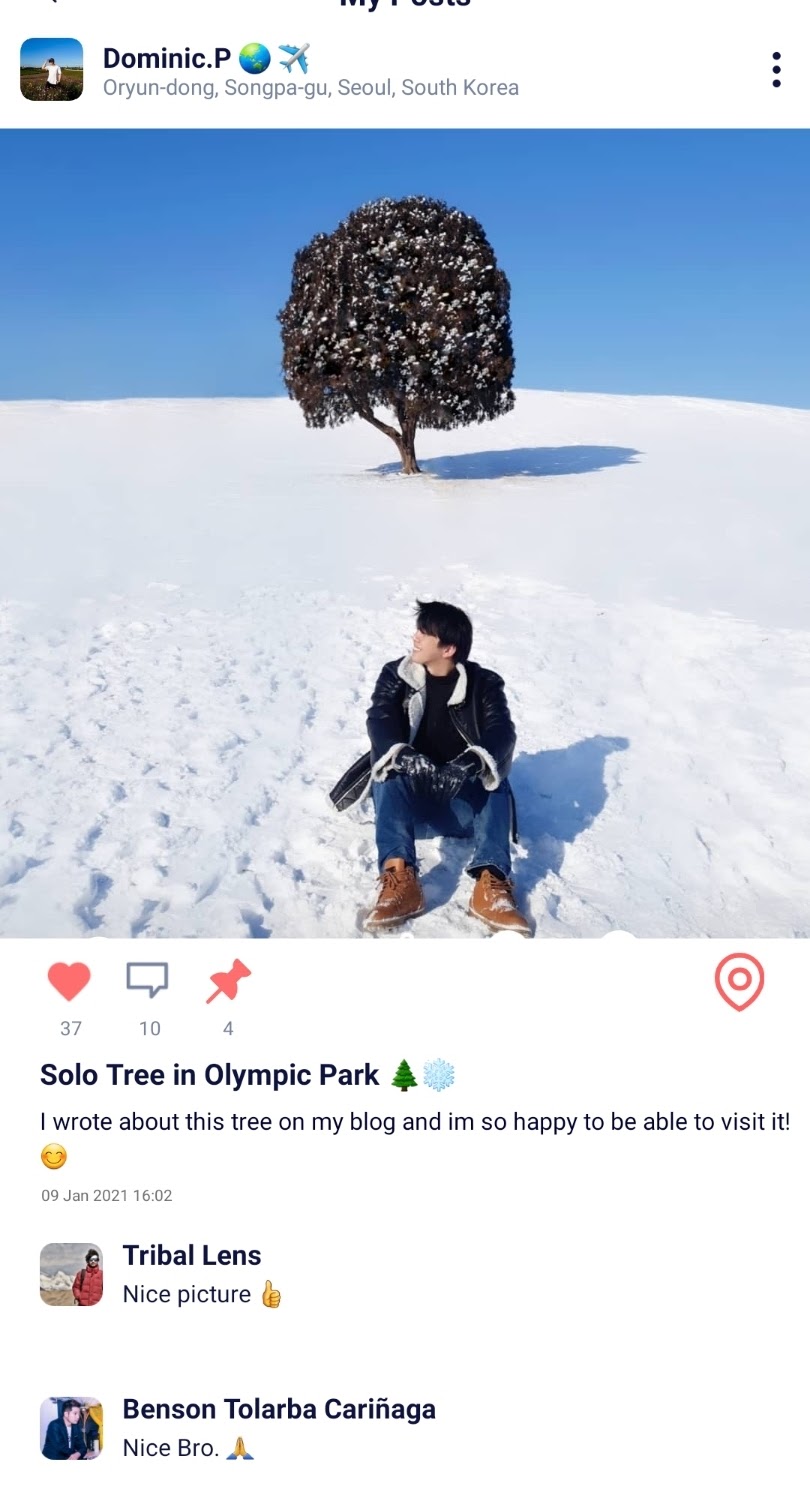Screen dimensions: 810x1488
Task: View the Solo Tree post photo
Action: click(x=405, y=533)
